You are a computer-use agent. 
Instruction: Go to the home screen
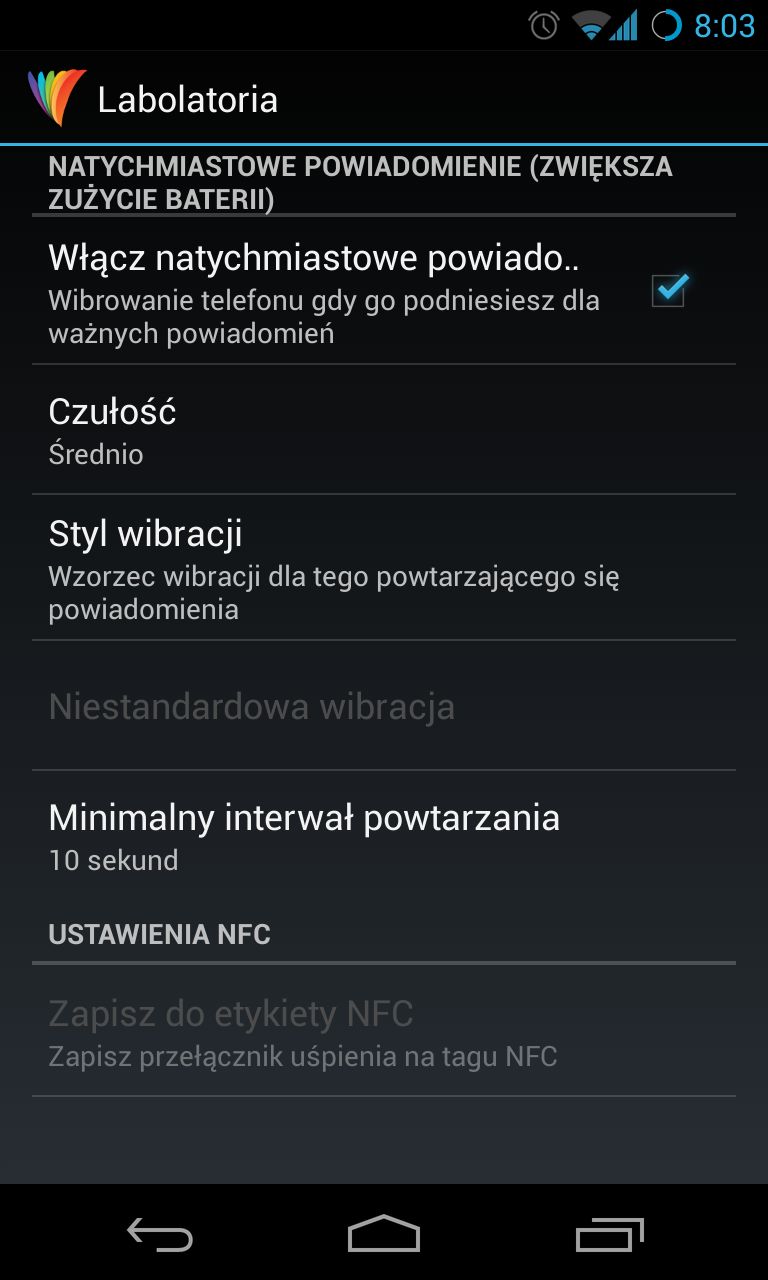pyautogui.click(x=384, y=1234)
